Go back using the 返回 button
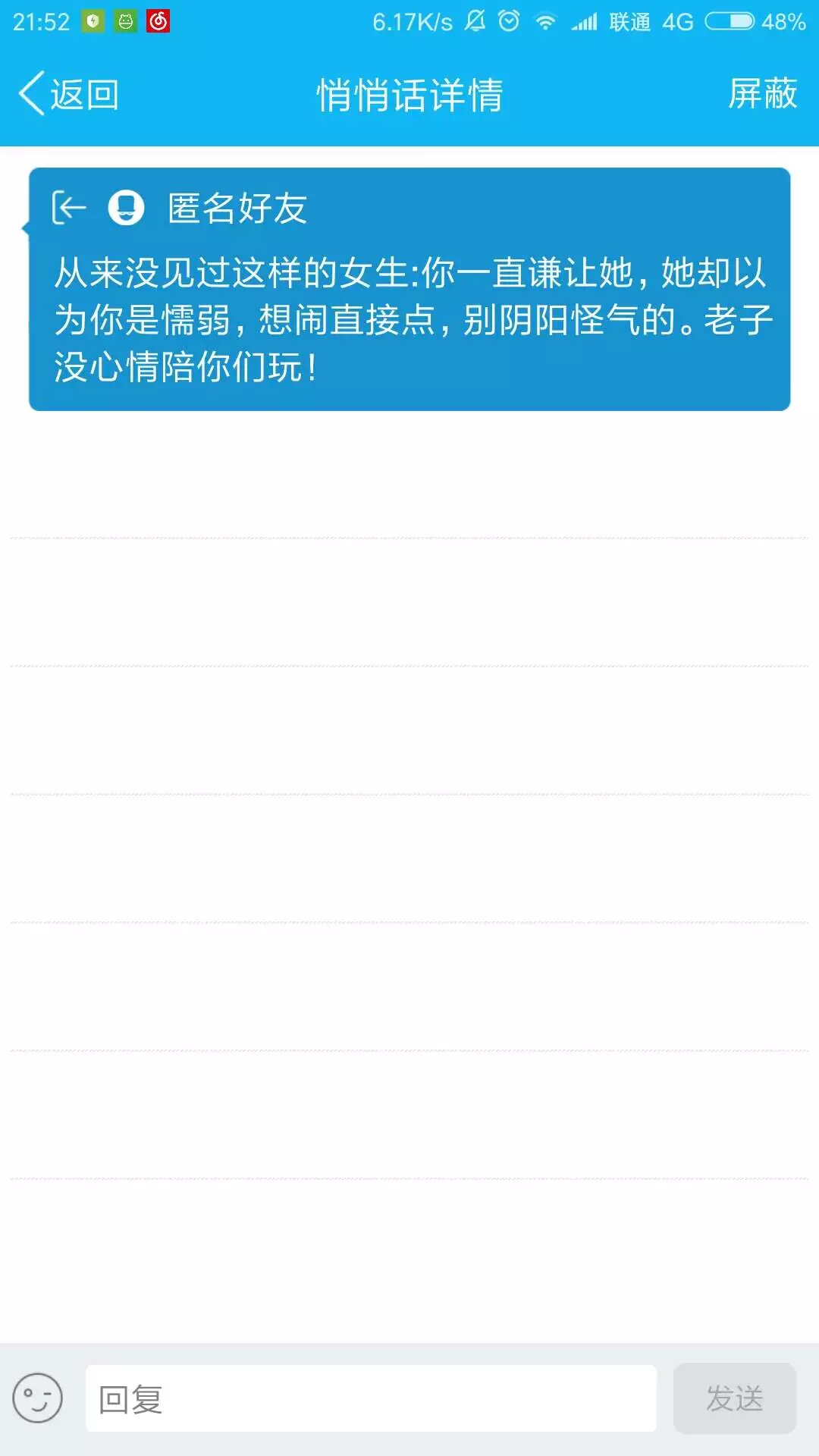The image size is (819, 1456). (x=68, y=94)
